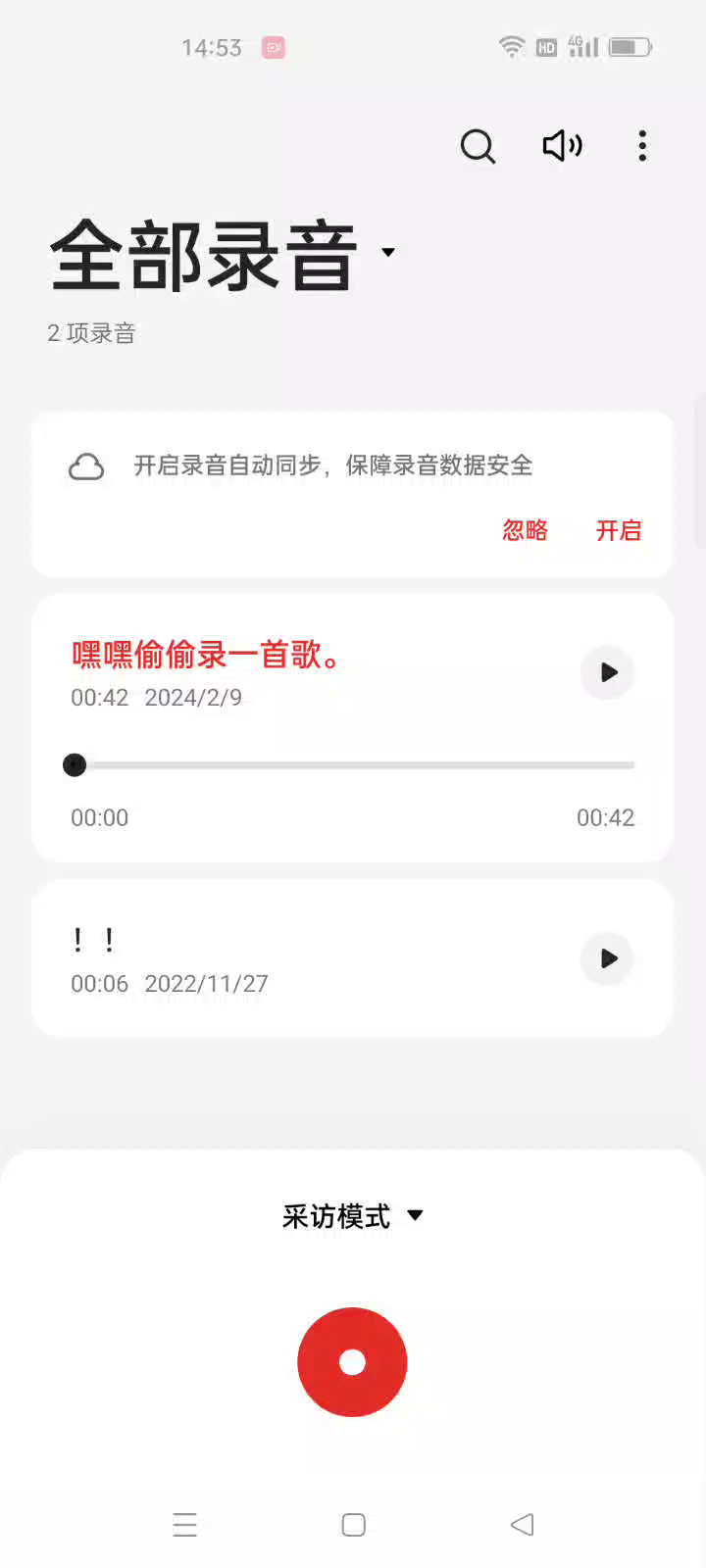
Task: Dismiss sync prompt with 忽略
Action: [525, 530]
